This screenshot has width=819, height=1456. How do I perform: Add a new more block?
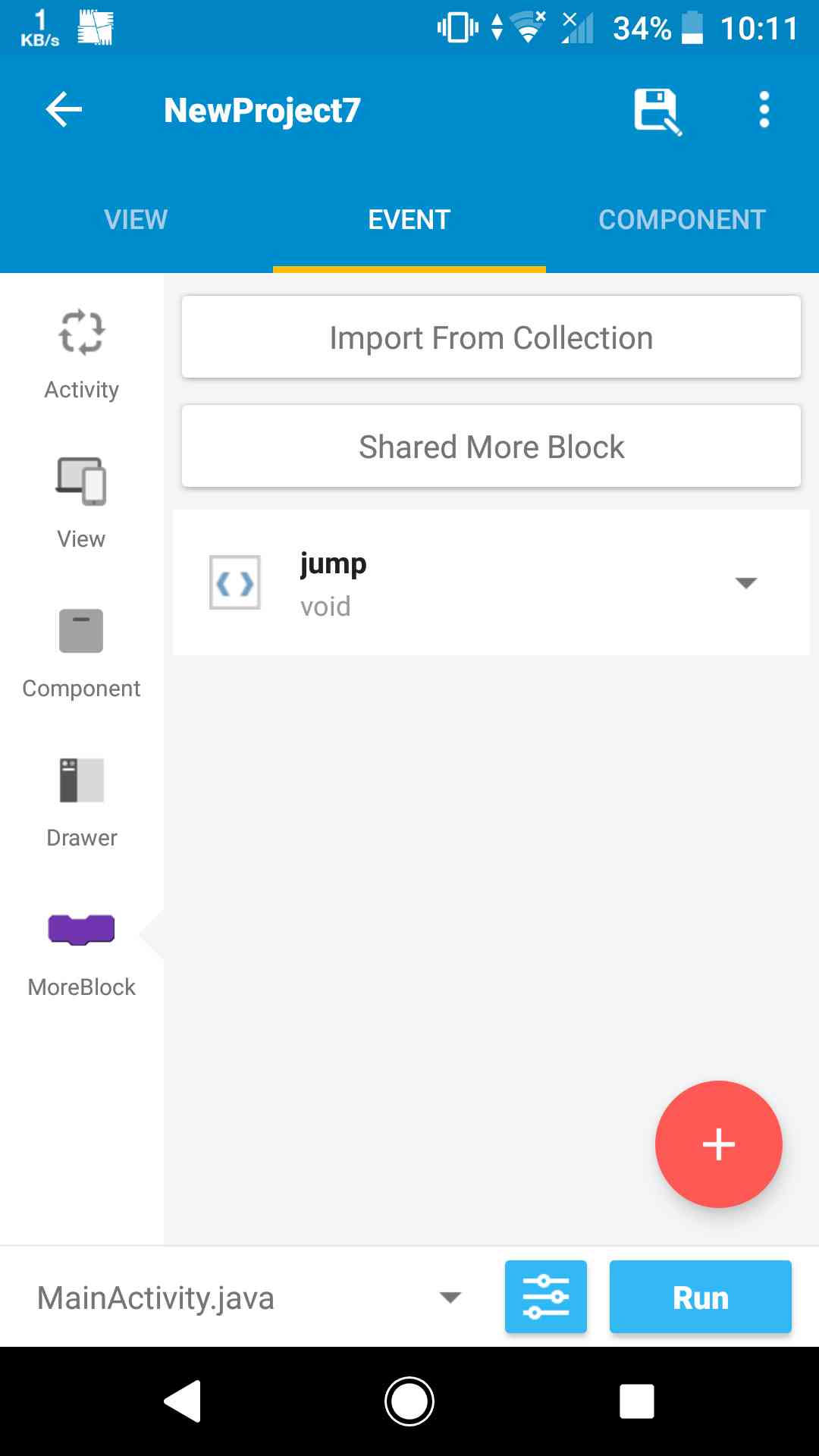click(718, 1144)
